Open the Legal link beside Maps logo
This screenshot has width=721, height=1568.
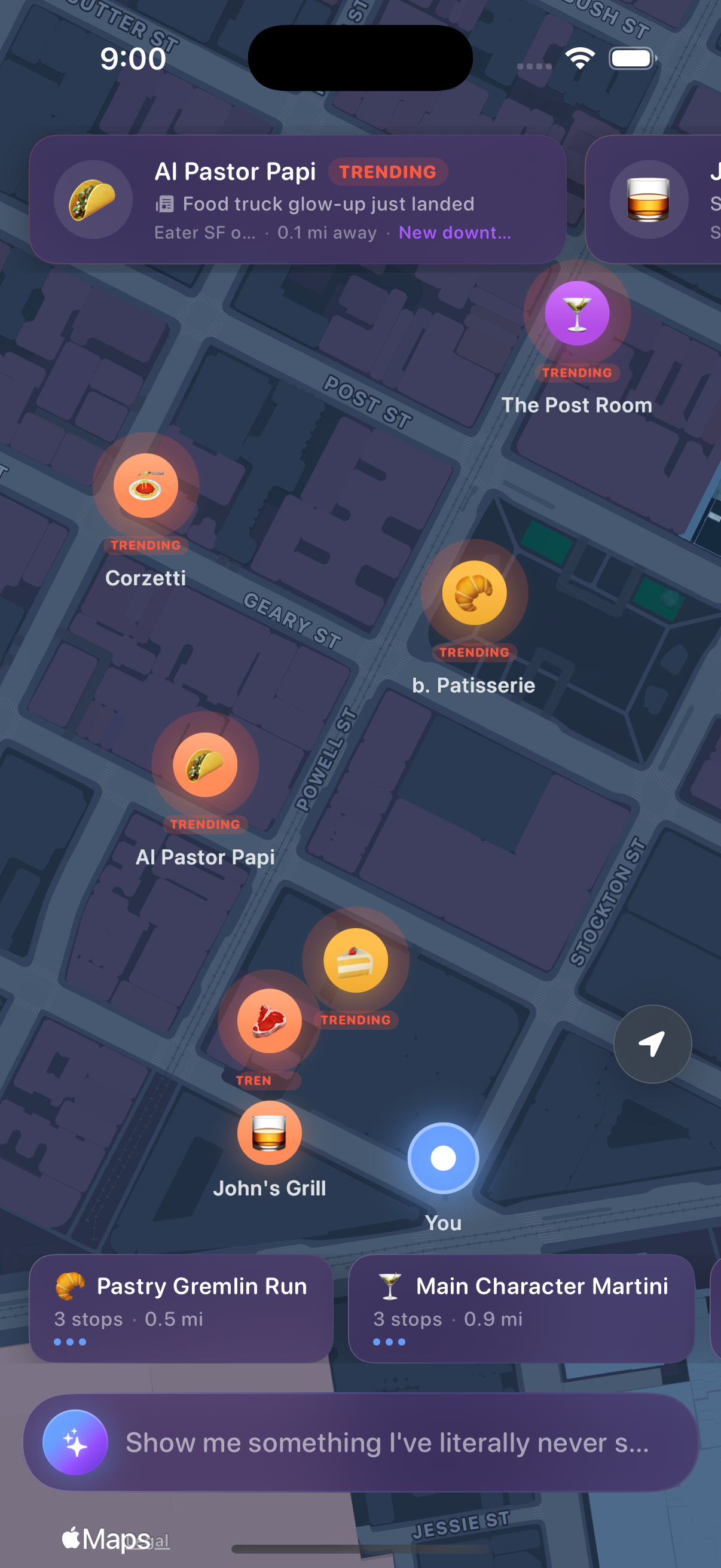pos(160,1540)
